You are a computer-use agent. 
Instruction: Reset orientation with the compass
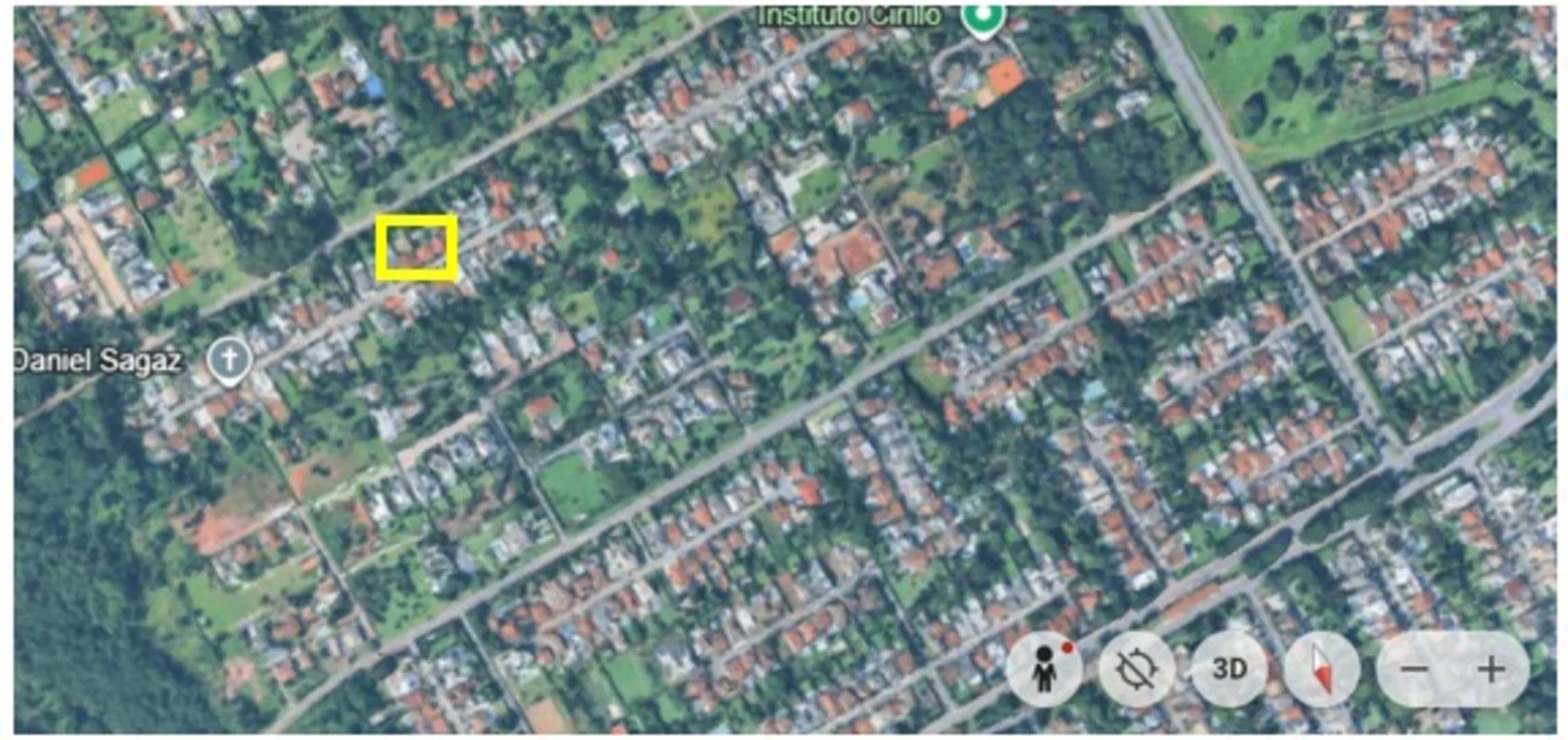coord(1322,668)
